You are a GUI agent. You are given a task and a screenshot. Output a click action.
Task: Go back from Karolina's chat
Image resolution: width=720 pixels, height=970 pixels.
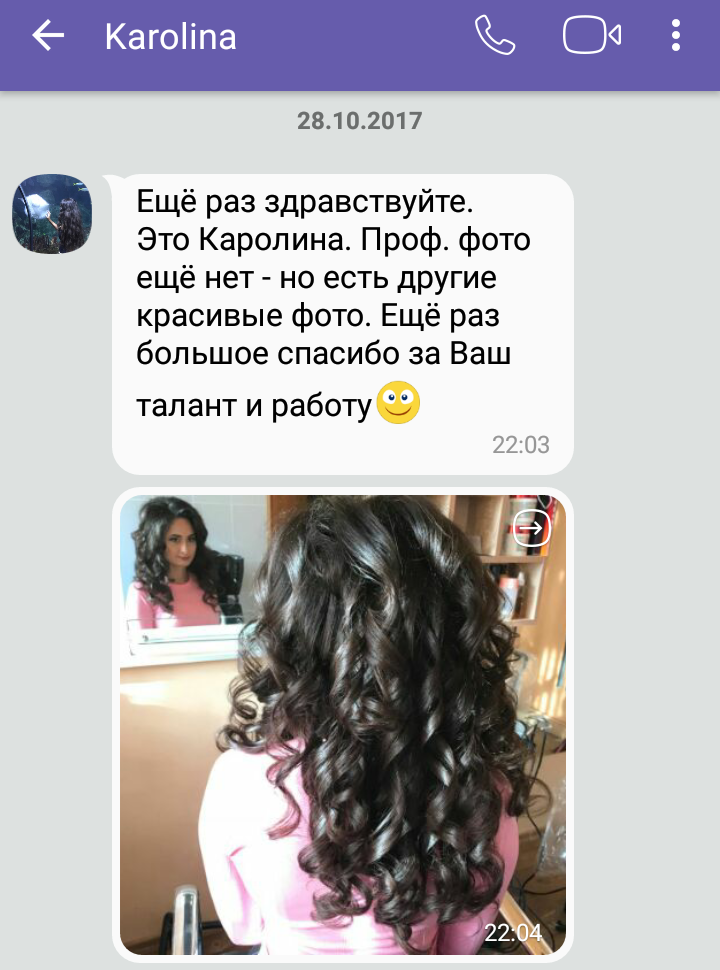(x=47, y=37)
